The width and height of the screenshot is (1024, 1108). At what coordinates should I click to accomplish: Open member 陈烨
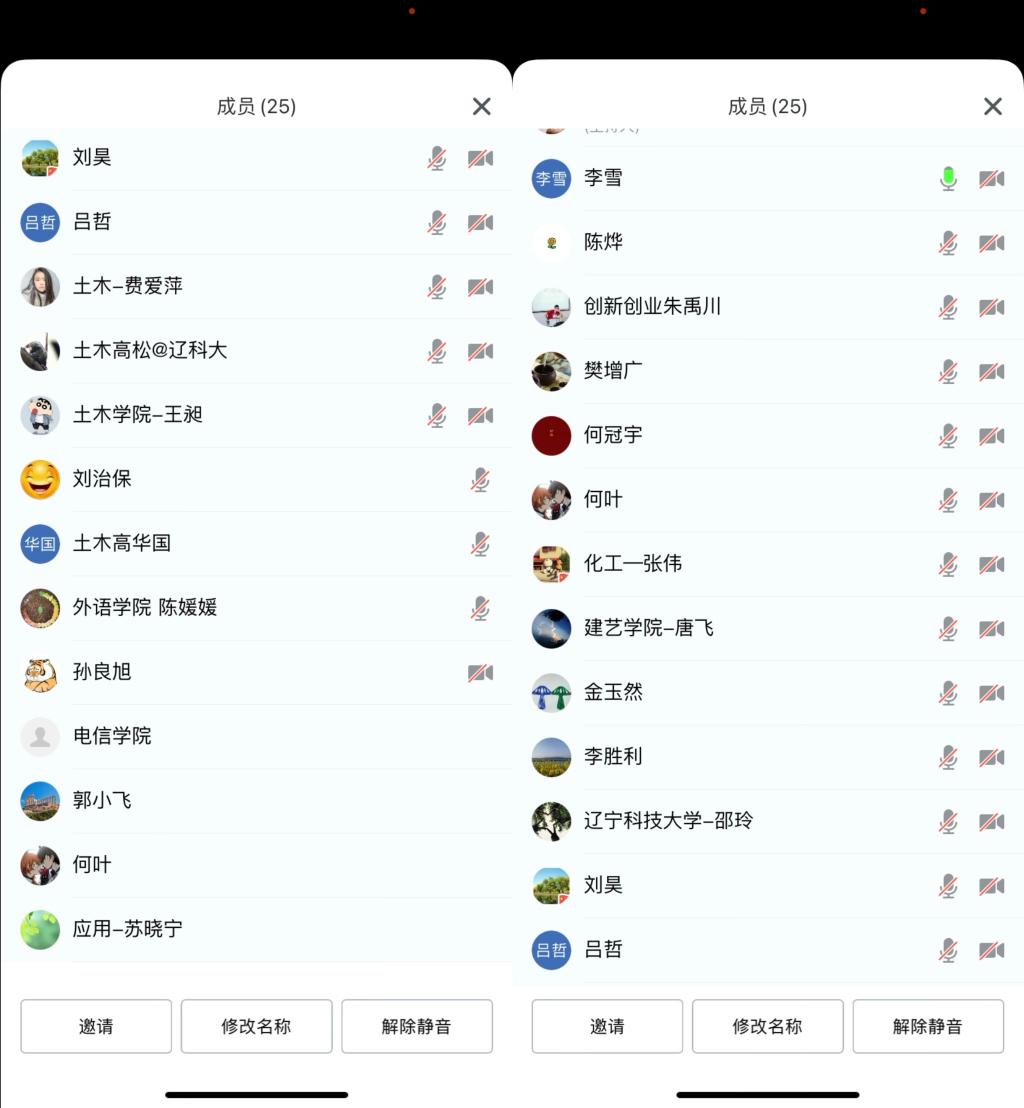603,242
